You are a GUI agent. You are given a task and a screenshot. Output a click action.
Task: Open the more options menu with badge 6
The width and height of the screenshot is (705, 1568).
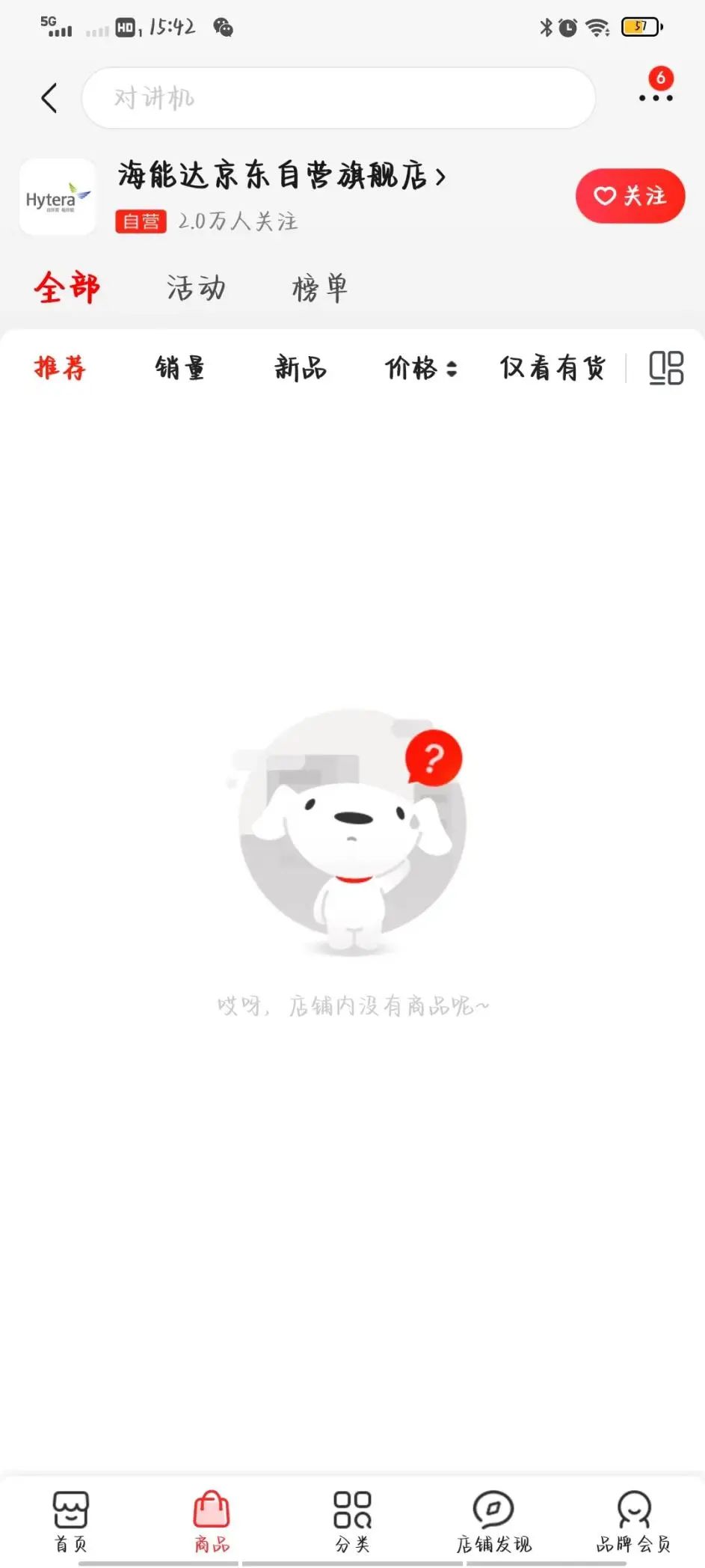(x=654, y=98)
